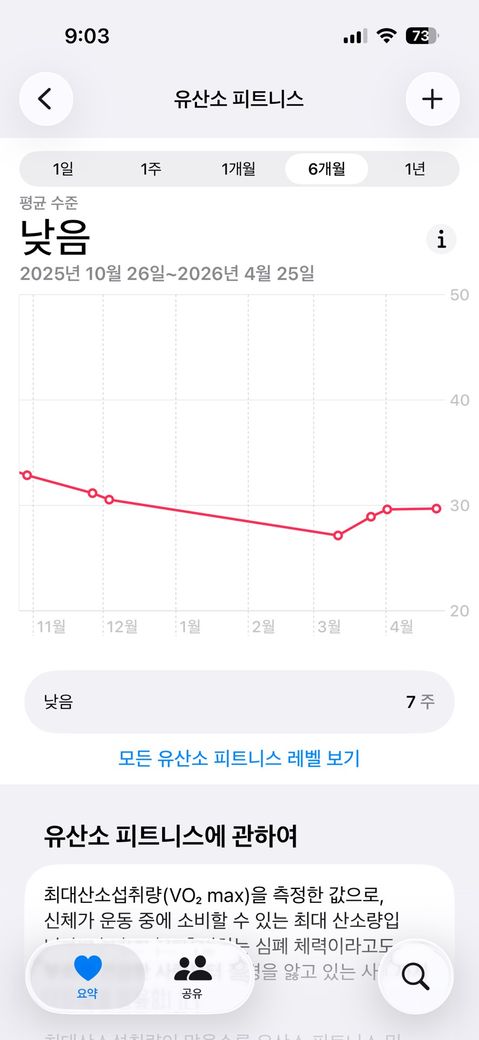Select the 1개월 range
Image resolution: width=479 pixels, height=1040 pixels.
(x=239, y=169)
